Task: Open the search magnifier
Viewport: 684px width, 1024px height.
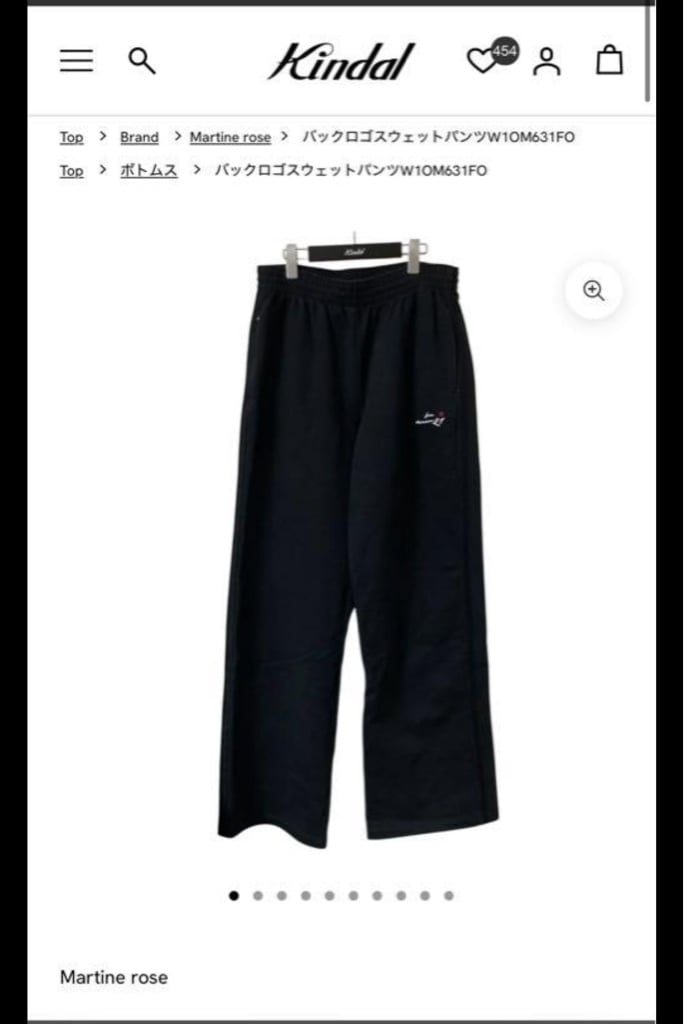Action: tap(142, 61)
